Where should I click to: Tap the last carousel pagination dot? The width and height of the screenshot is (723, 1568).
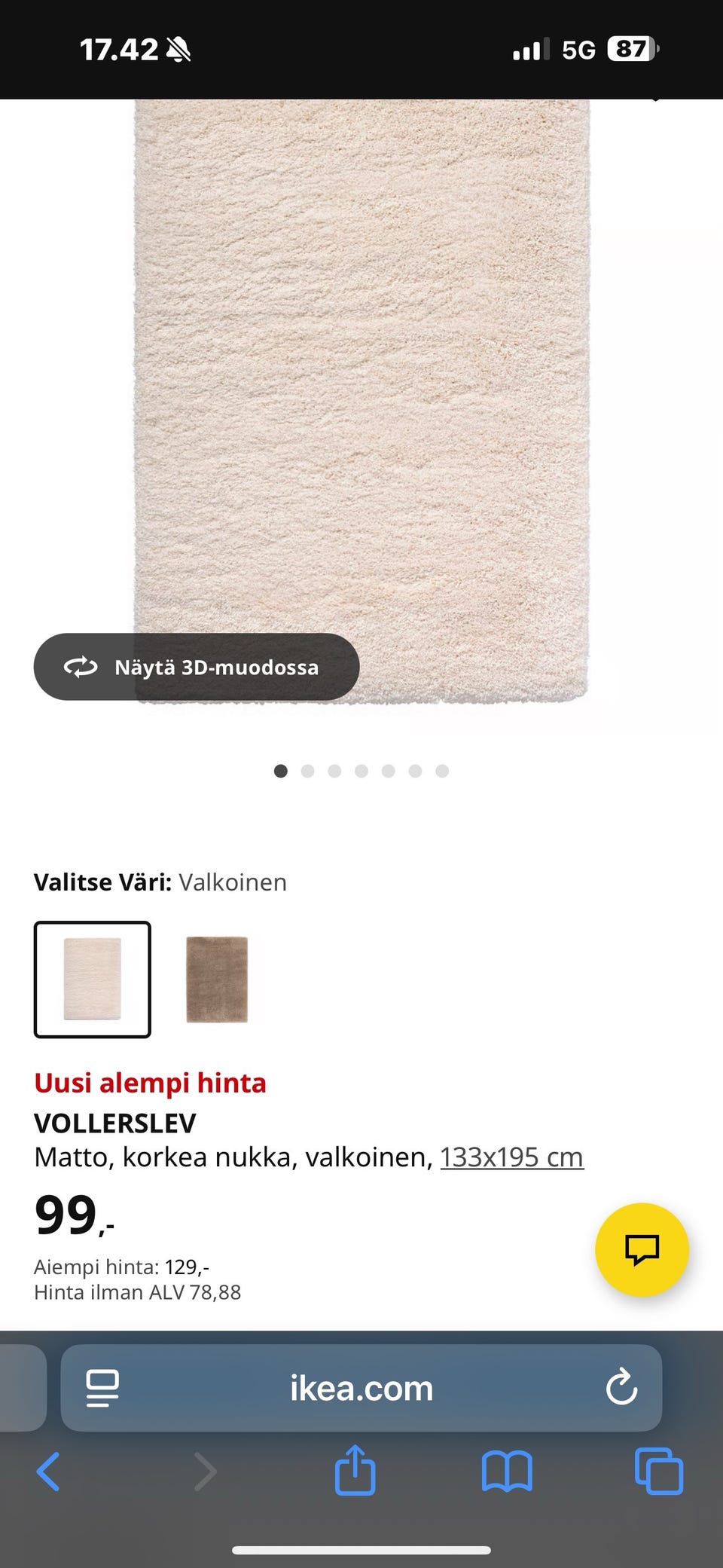[x=442, y=771]
